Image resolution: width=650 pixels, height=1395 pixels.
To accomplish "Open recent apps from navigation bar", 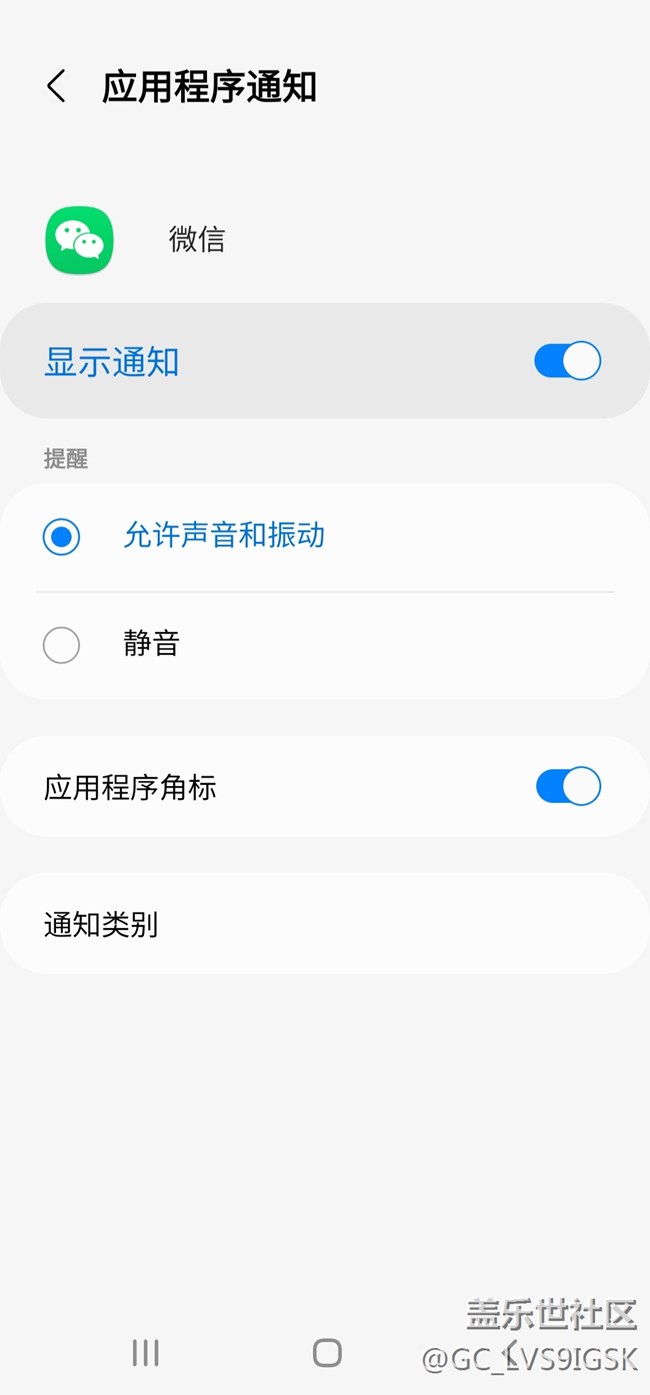I will pos(146,1353).
